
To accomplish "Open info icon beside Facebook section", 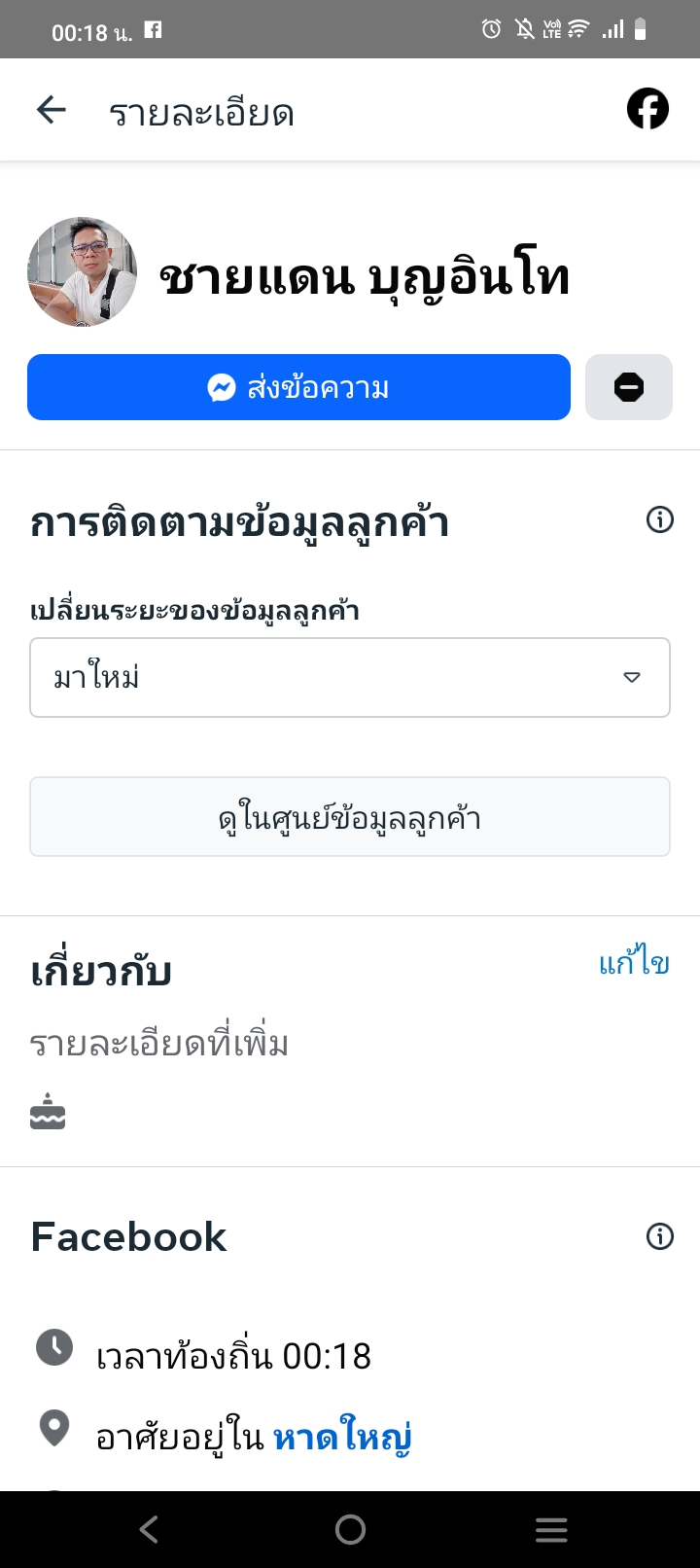I will click(x=659, y=1236).
